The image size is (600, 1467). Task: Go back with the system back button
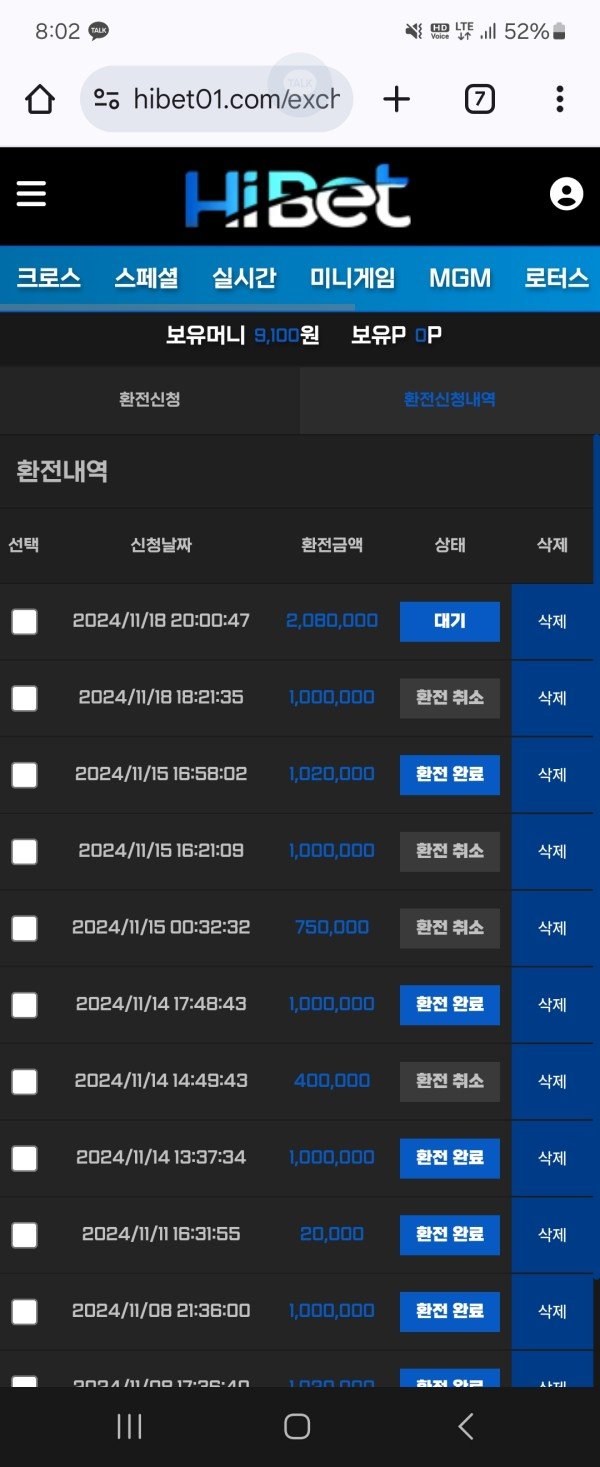click(465, 1427)
